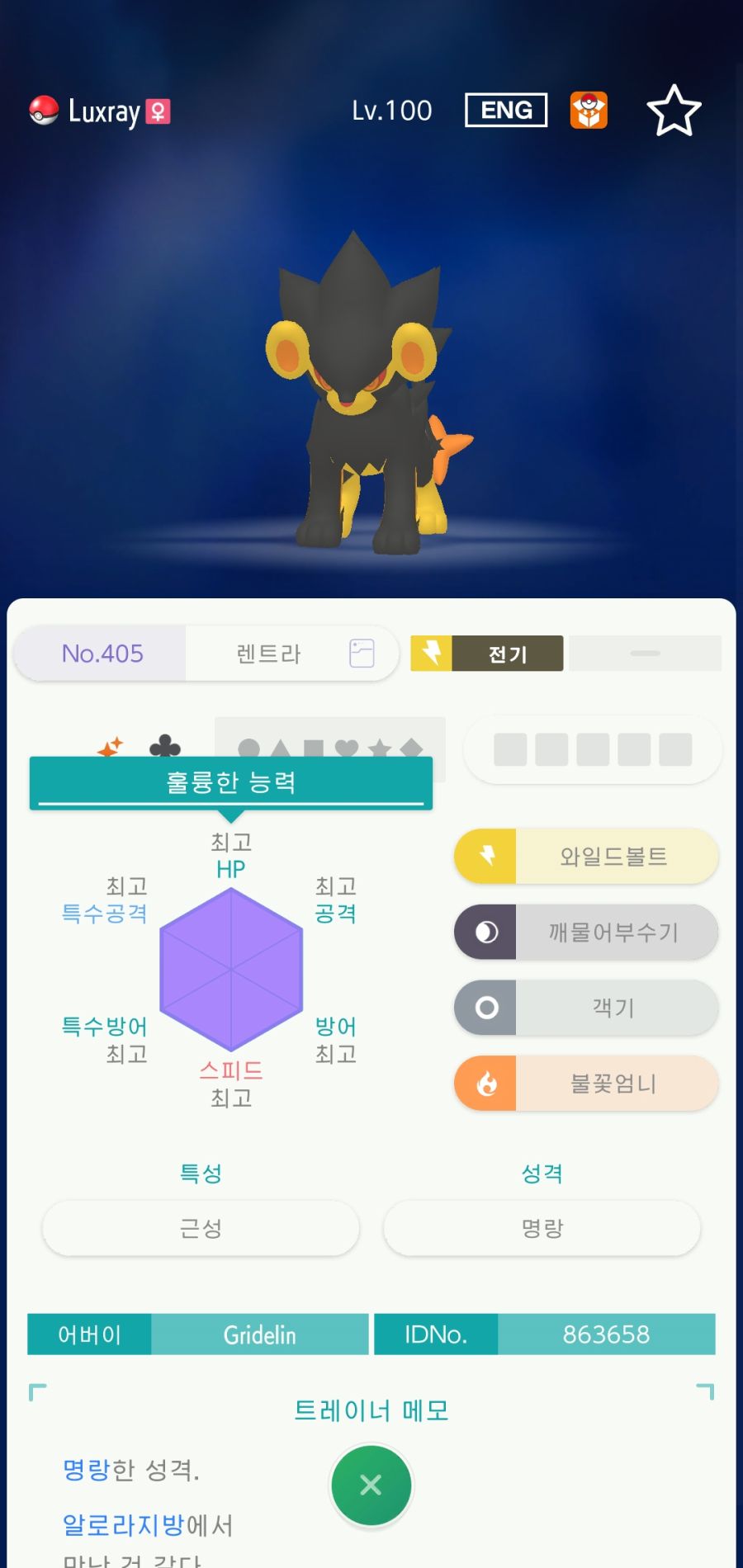Image resolution: width=743 pixels, height=1568 pixels.
Task: View the 명랑 nature description
Action: click(x=542, y=1228)
